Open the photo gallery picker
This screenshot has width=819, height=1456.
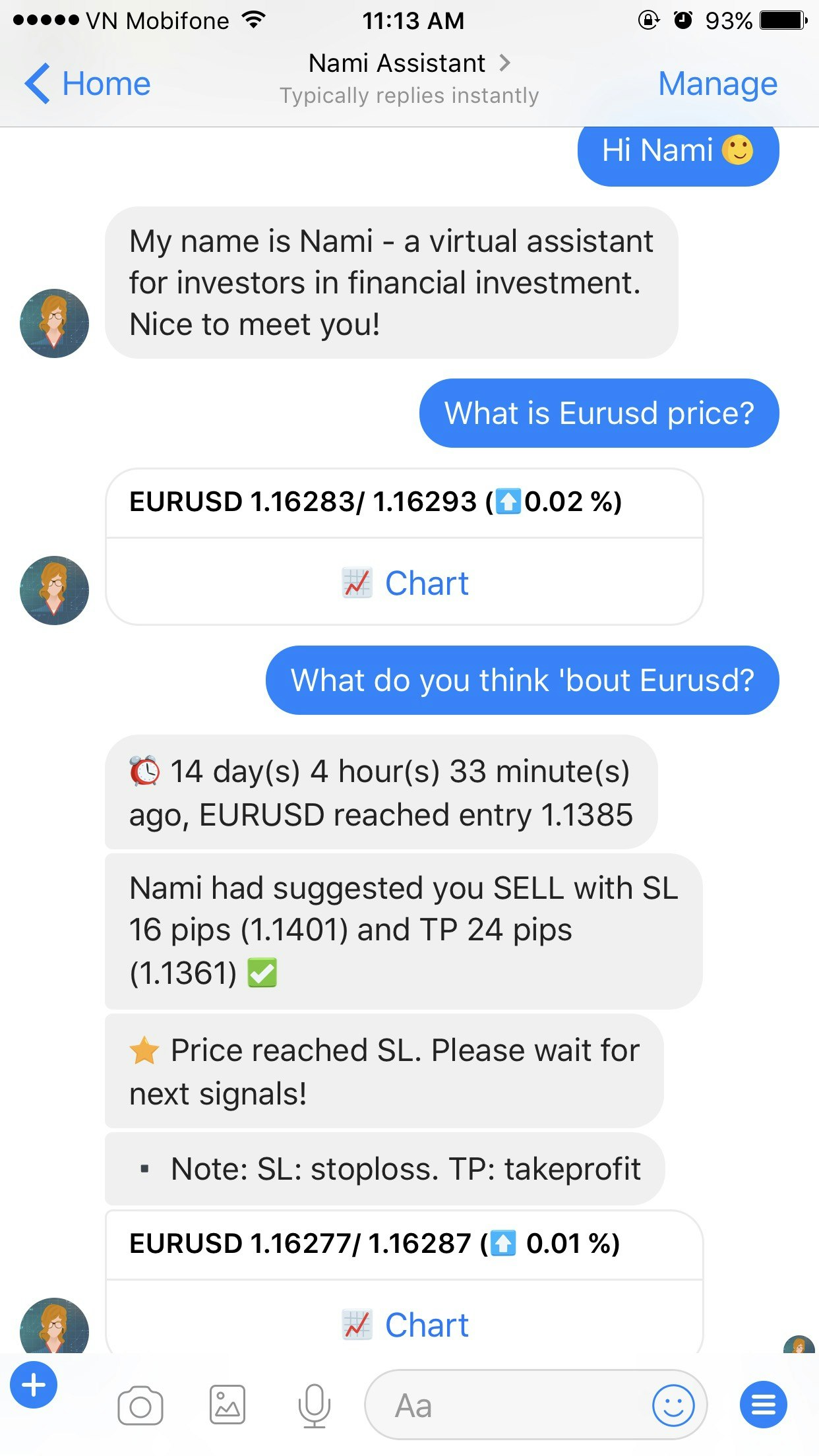point(228,1404)
